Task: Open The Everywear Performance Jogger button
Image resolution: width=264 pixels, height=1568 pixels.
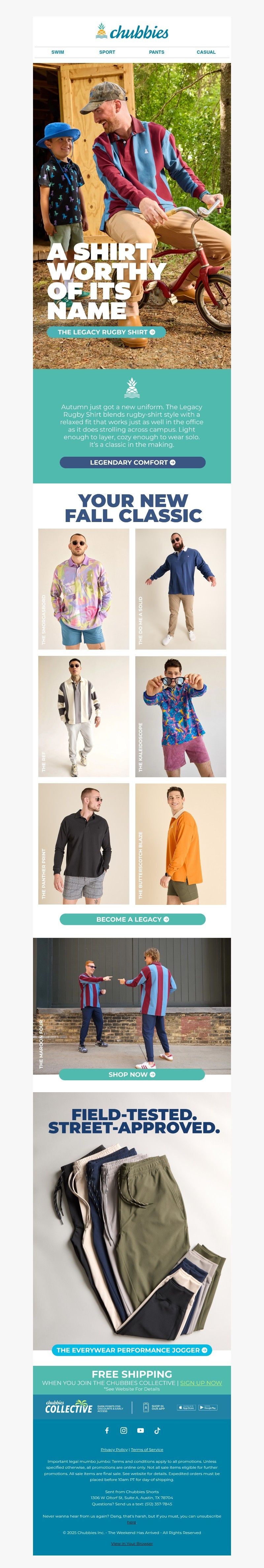Action: 132,1350
